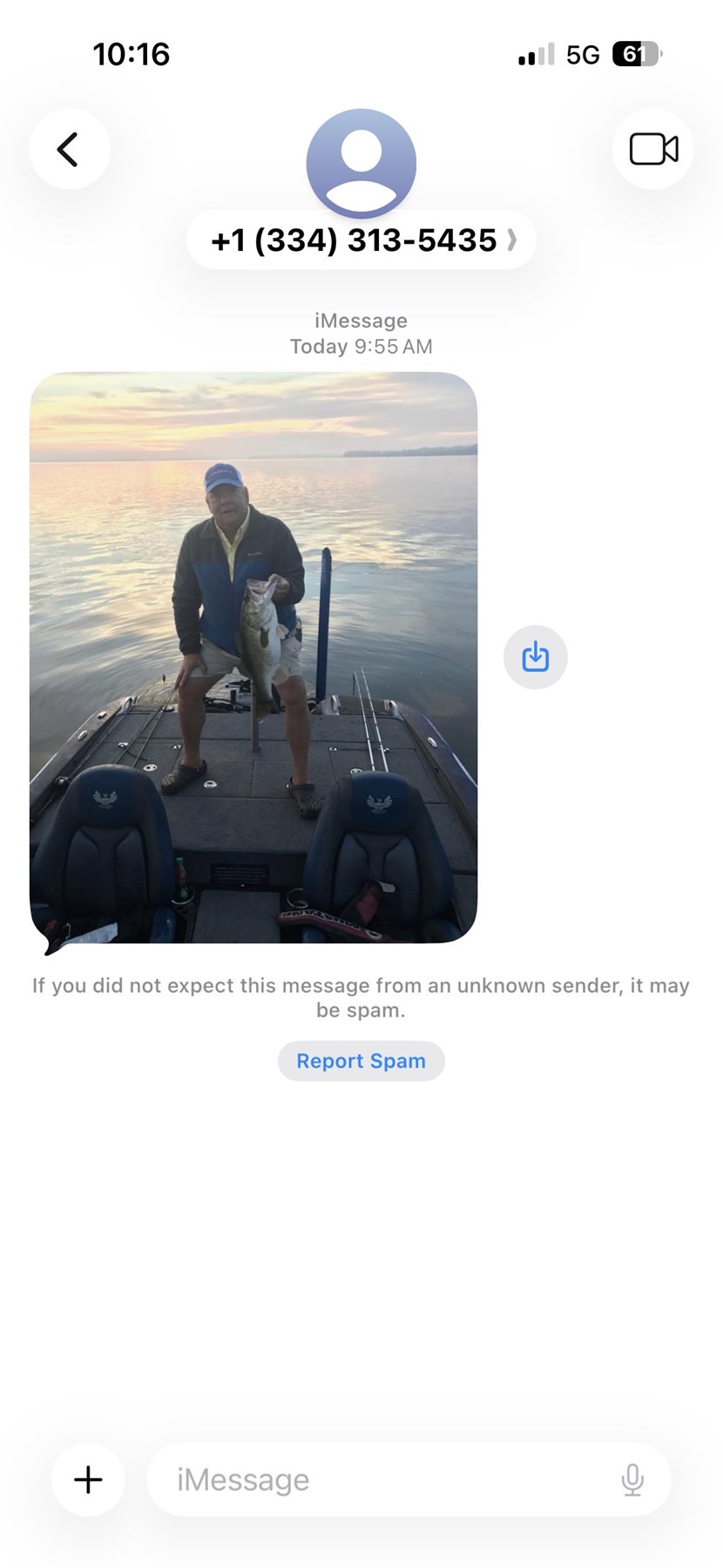The width and height of the screenshot is (723, 1568).
Task: Save the received photo
Action: [x=535, y=658]
